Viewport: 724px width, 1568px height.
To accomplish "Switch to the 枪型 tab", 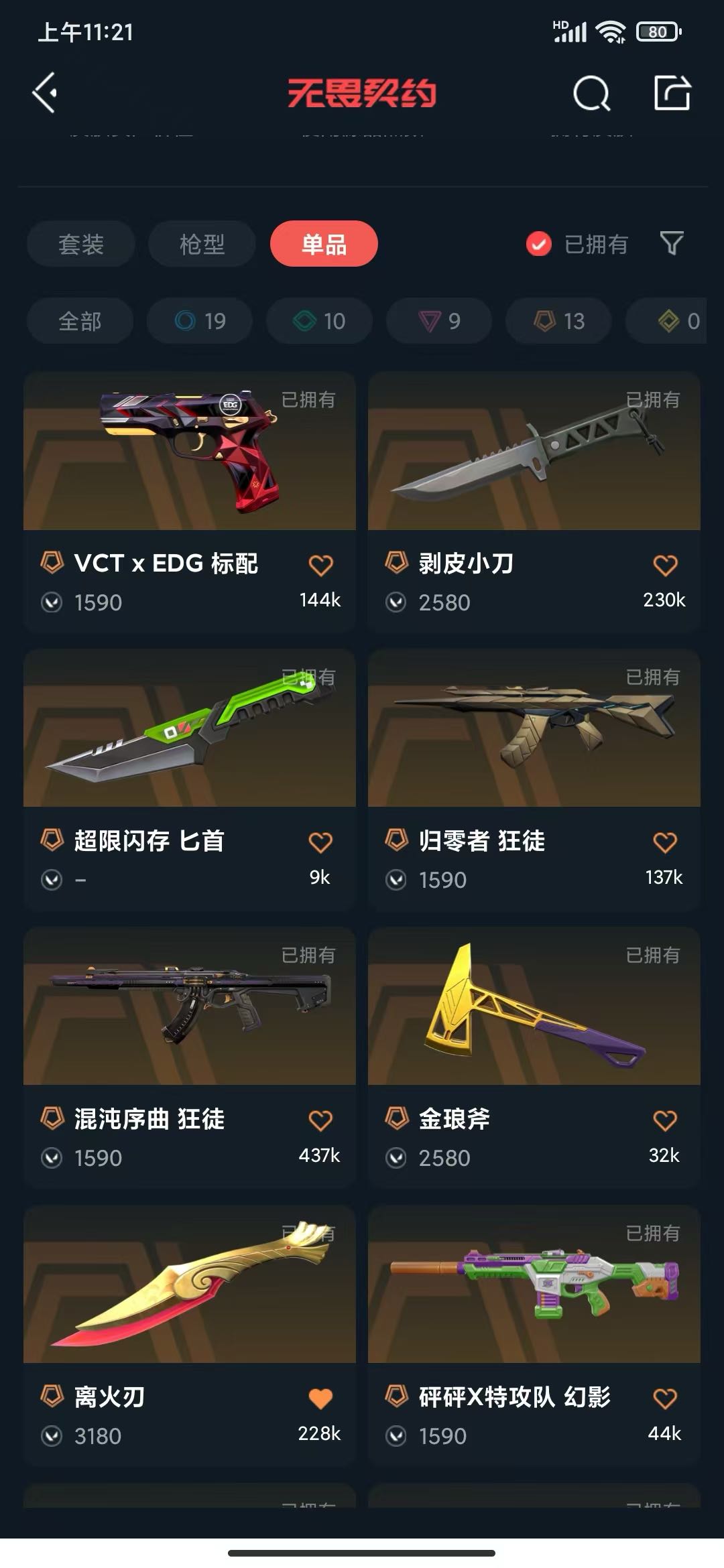I will pyautogui.click(x=202, y=244).
